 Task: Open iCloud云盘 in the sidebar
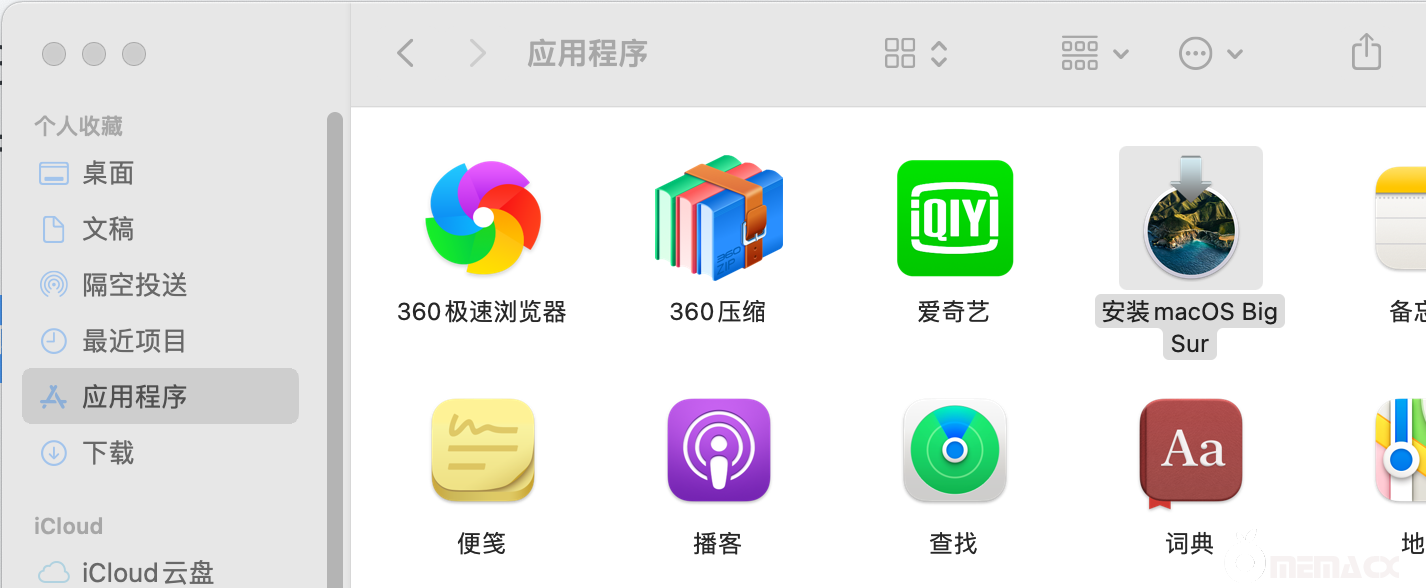pos(147,573)
